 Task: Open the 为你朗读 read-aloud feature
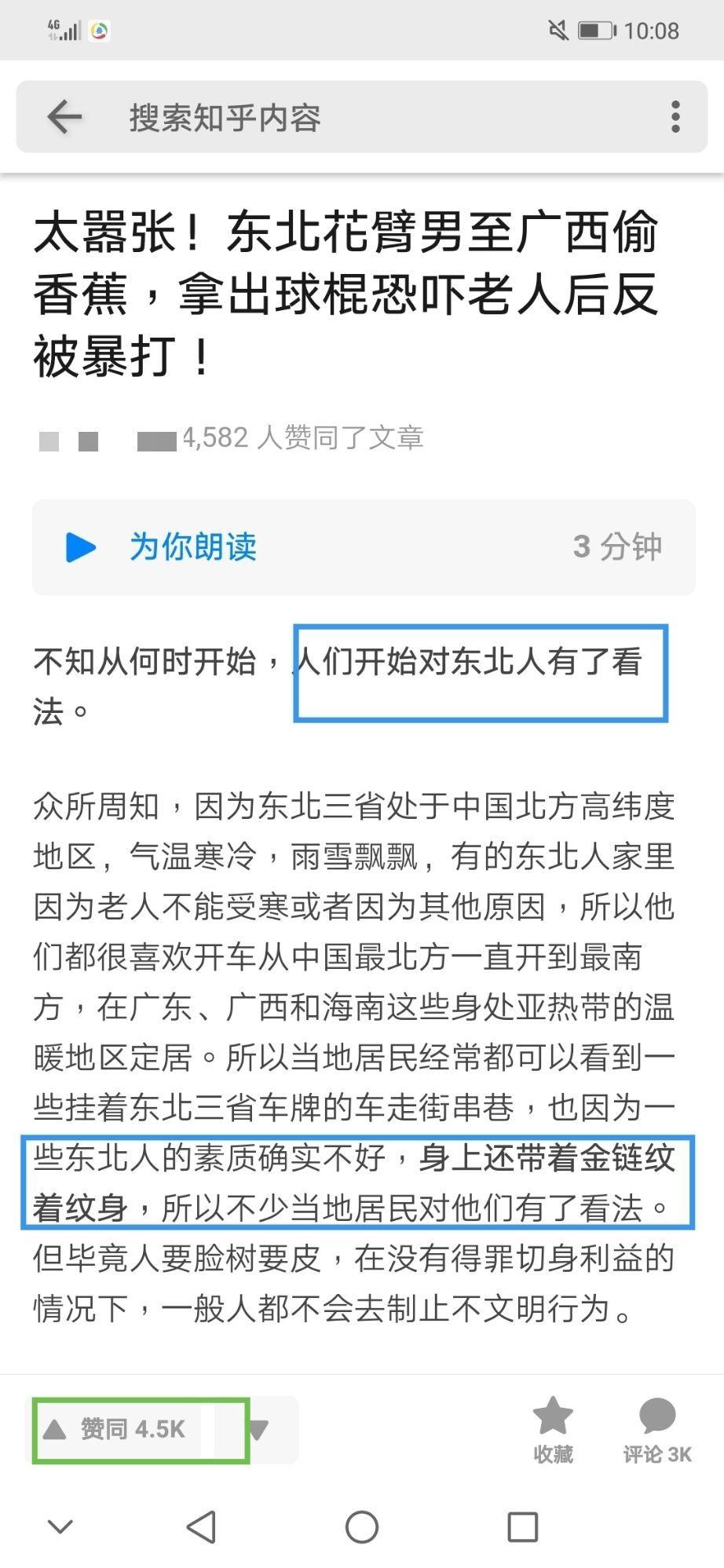194,547
